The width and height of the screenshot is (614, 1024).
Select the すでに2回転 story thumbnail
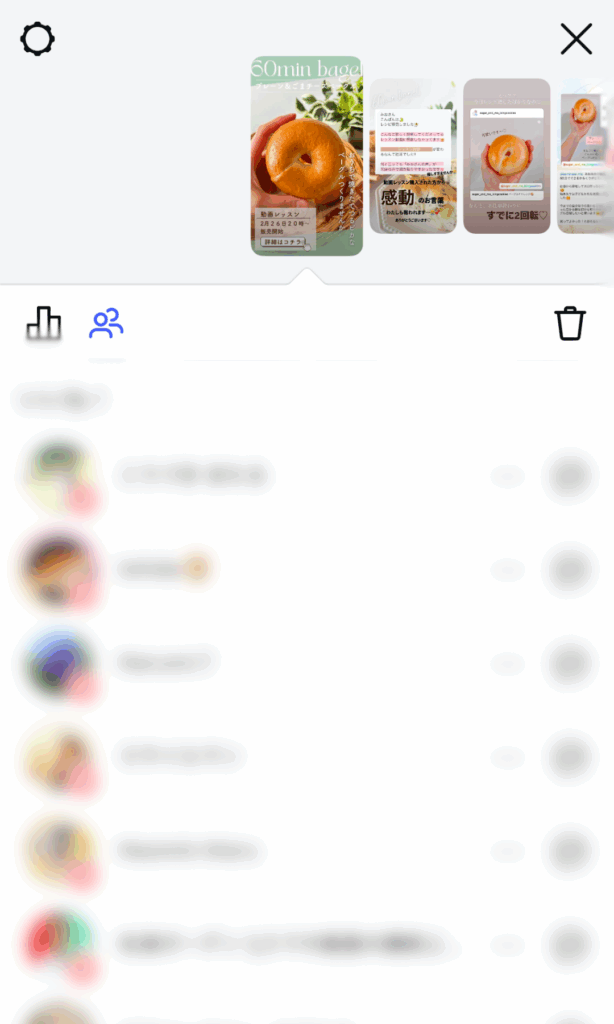point(506,156)
